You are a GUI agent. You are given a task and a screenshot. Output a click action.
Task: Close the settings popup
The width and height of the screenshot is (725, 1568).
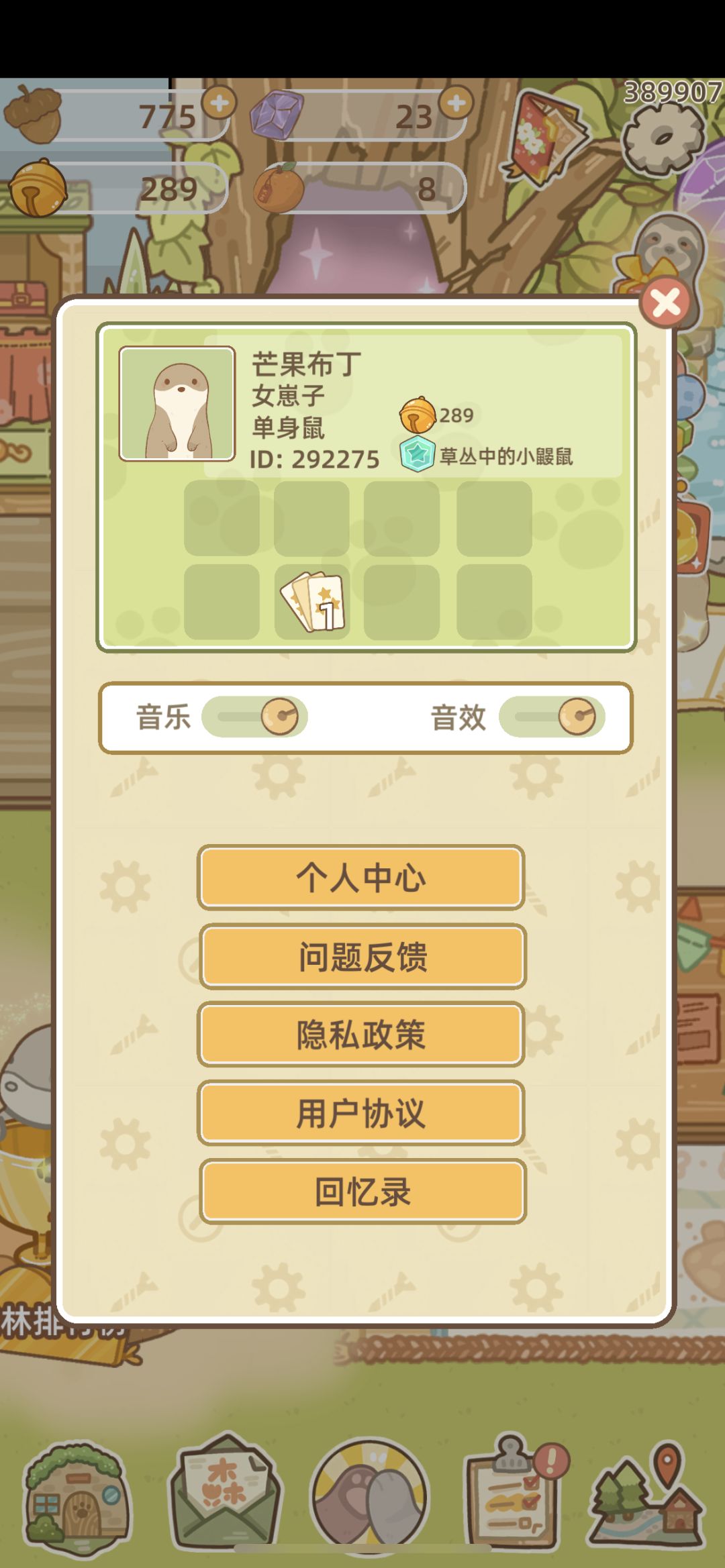pos(665,303)
